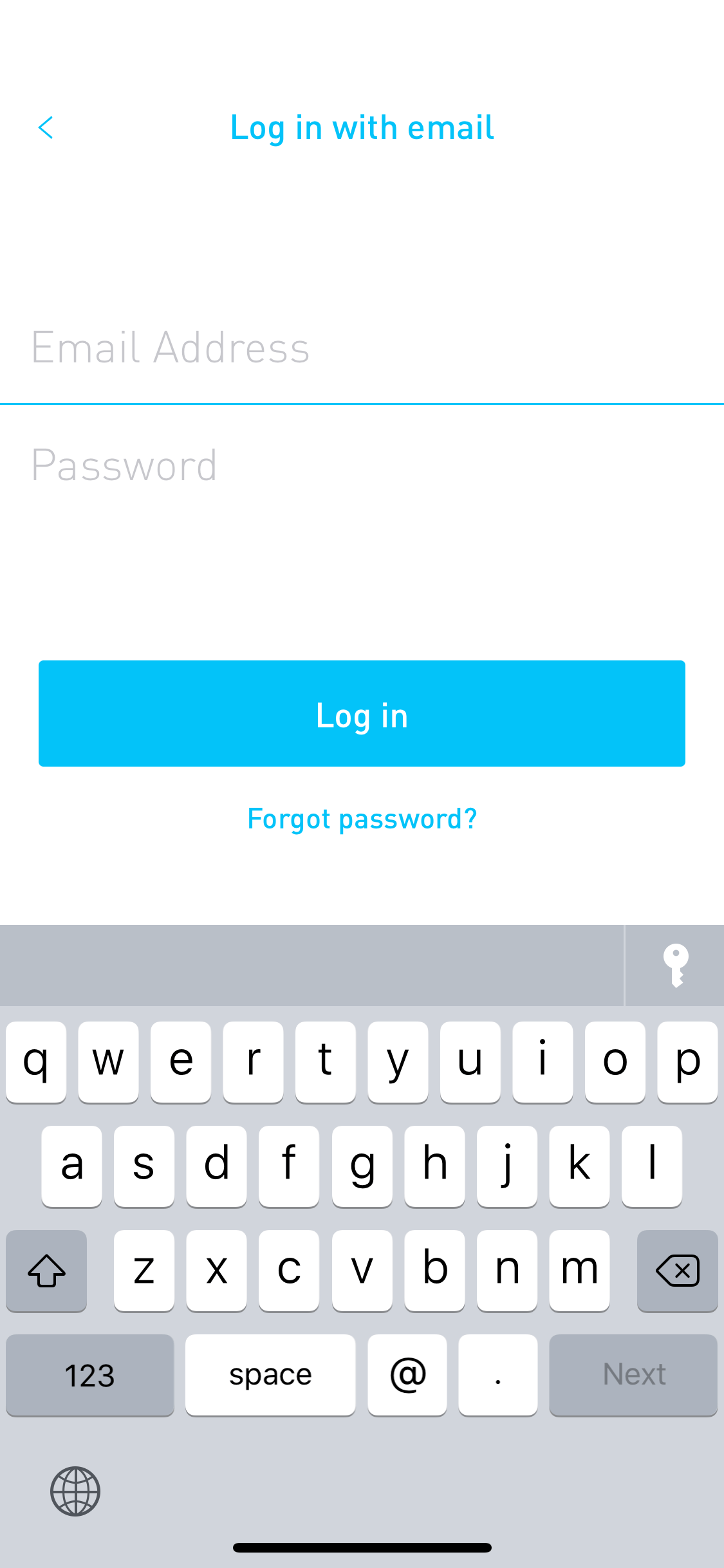Switch keyboard language with the globe icon
This screenshot has height=1568, width=724.
pyautogui.click(x=75, y=1491)
